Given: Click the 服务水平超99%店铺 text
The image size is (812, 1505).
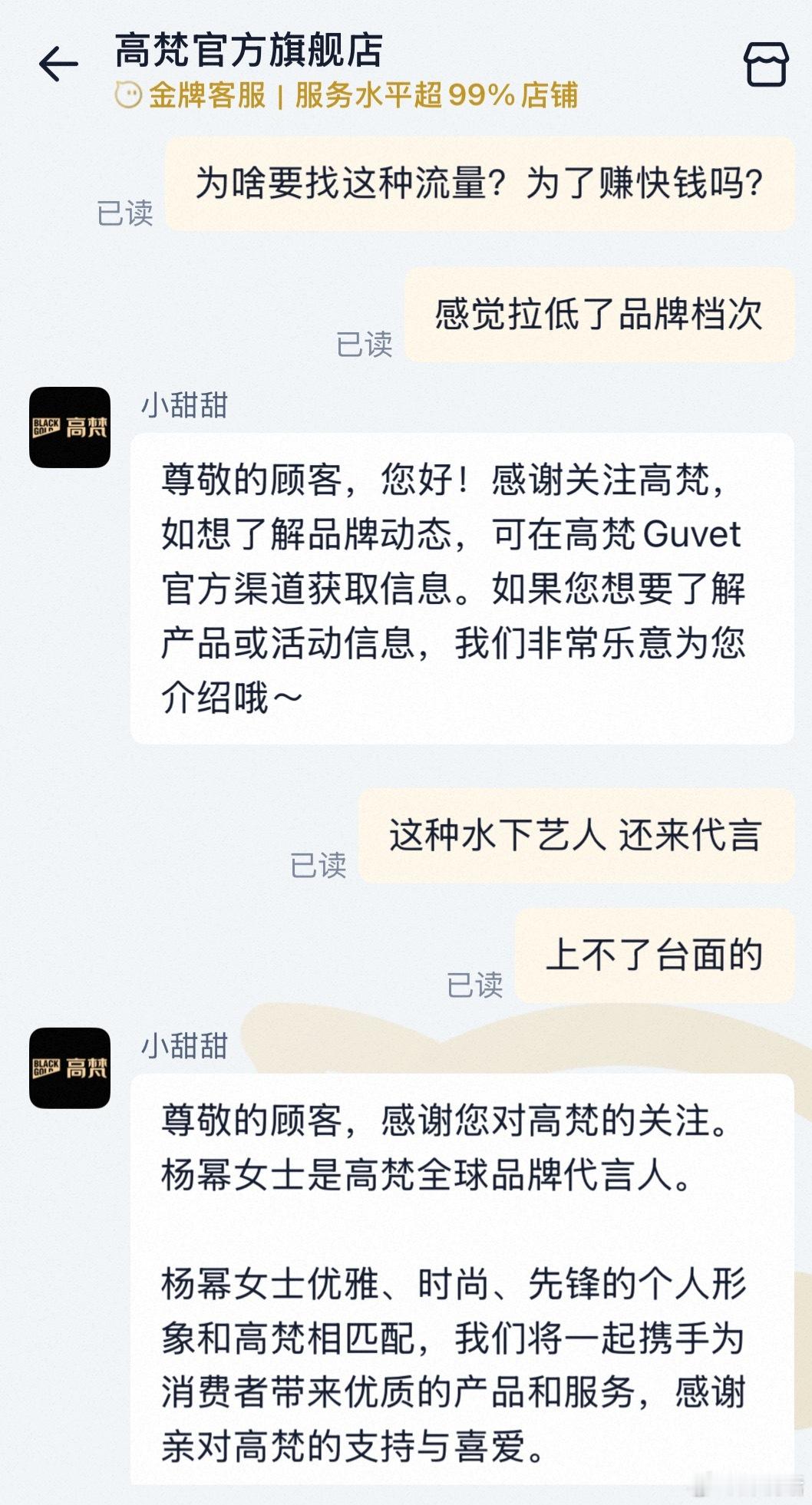Looking at the screenshot, I should click(x=434, y=94).
